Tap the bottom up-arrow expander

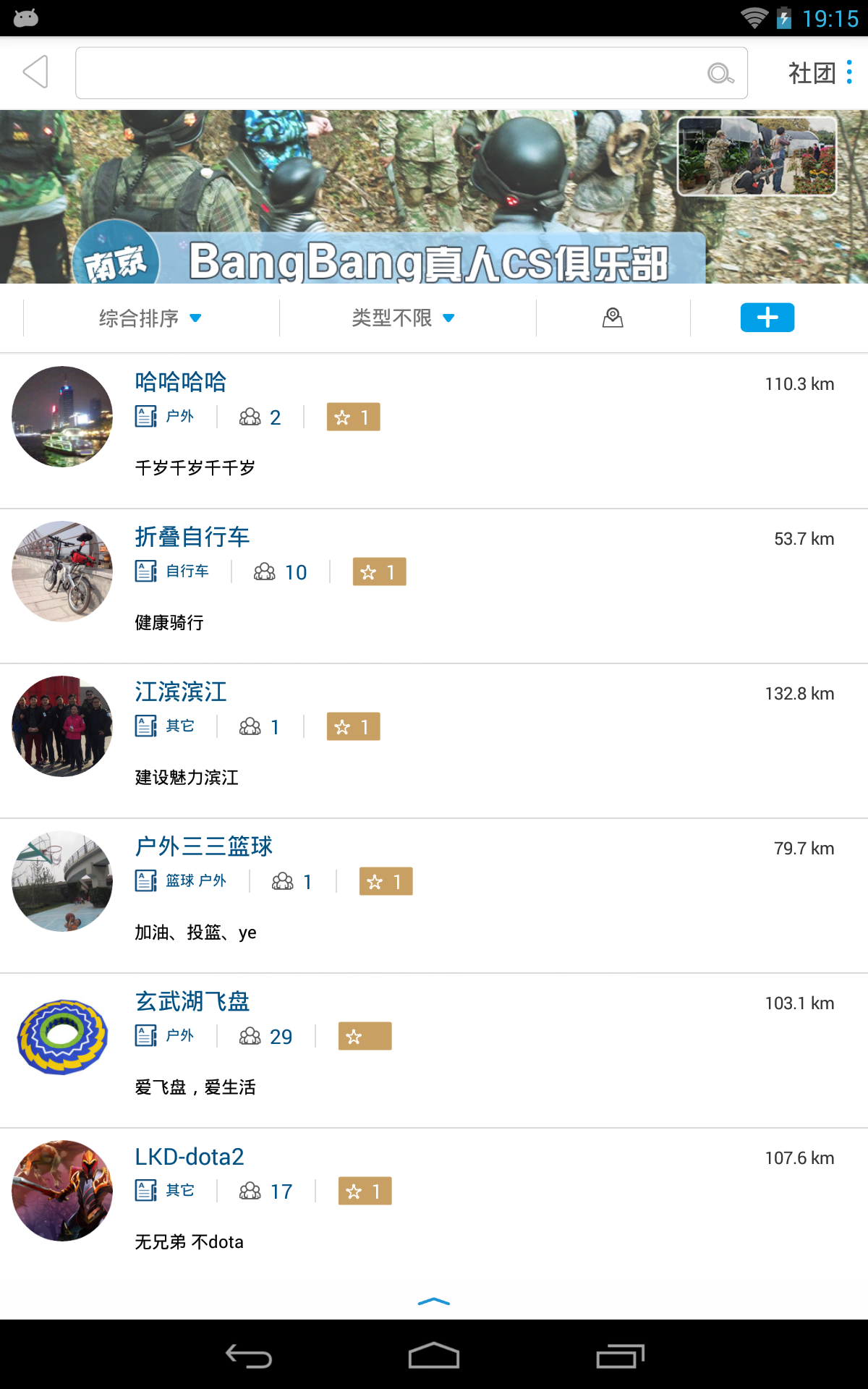coord(434,1301)
